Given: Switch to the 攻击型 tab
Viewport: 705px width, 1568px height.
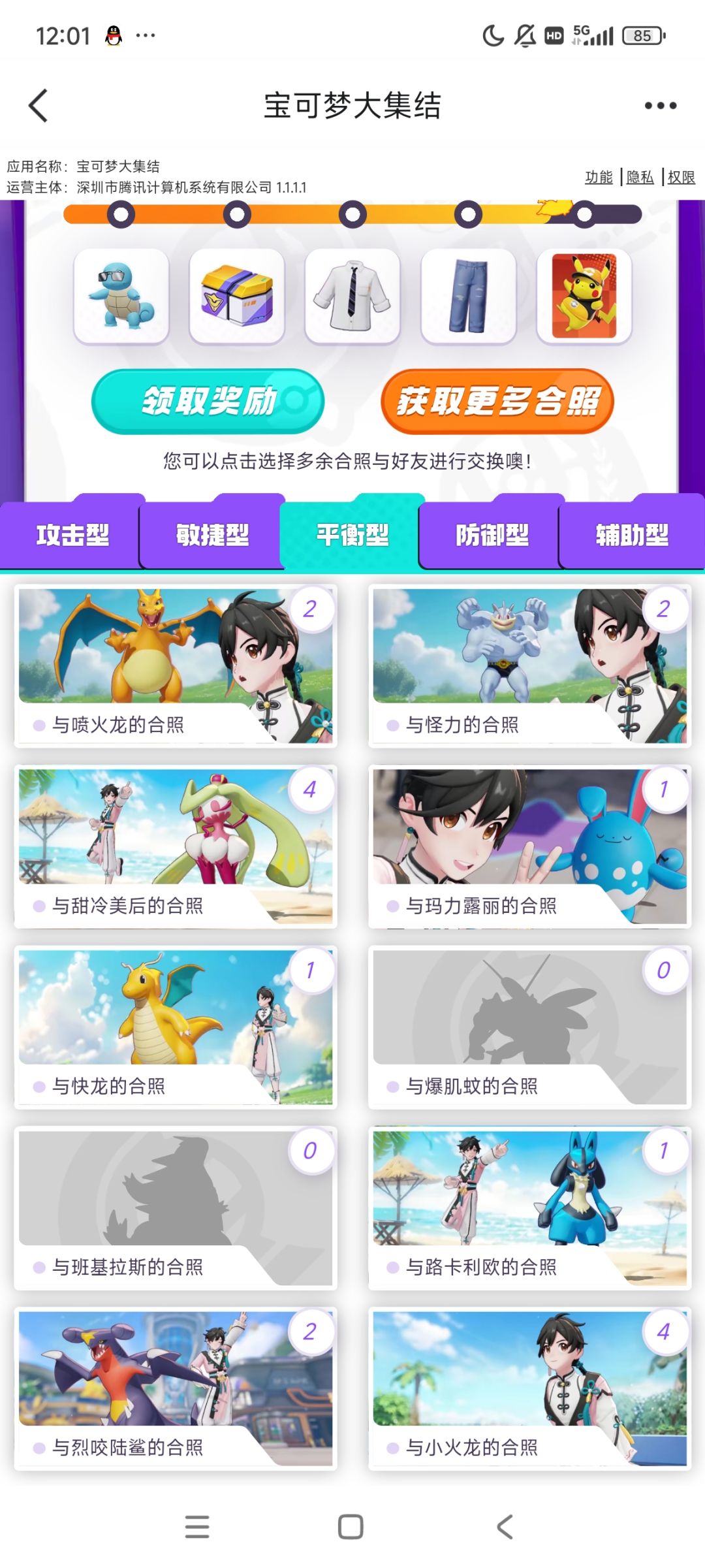Looking at the screenshot, I should coord(72,534).
